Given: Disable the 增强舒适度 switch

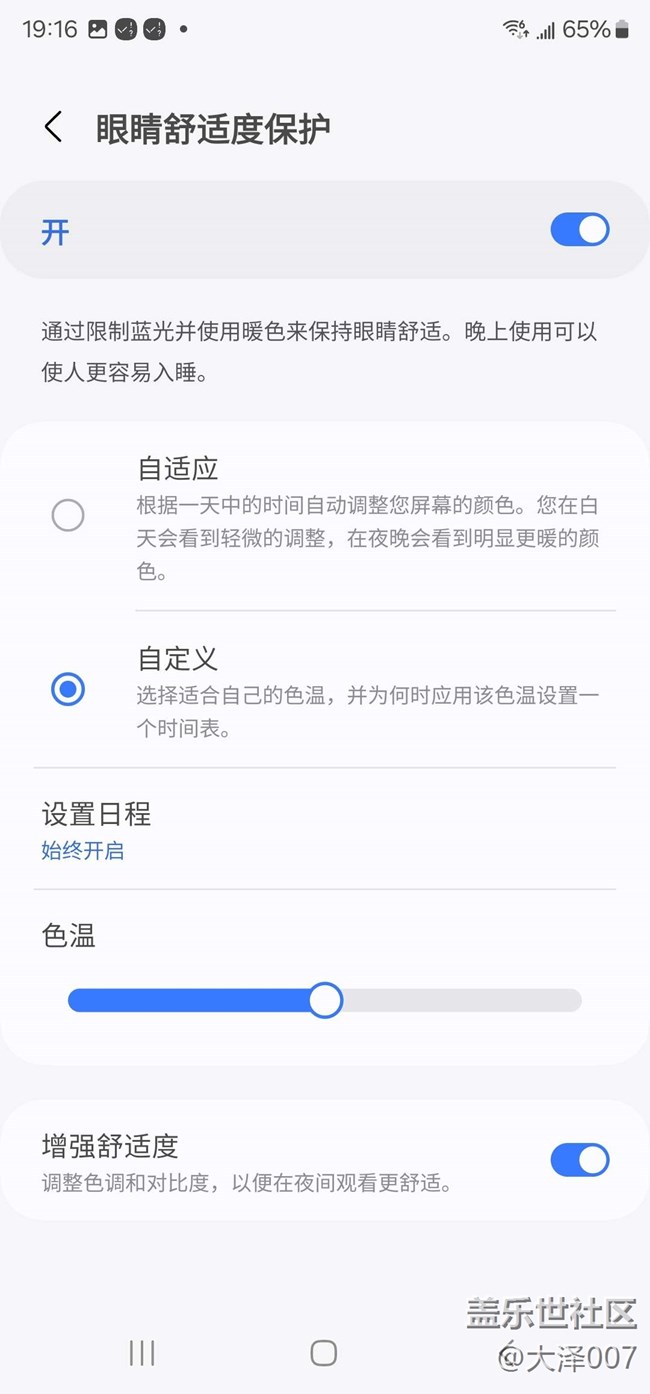Looking at the screenshot, I should click(579, 1160).
